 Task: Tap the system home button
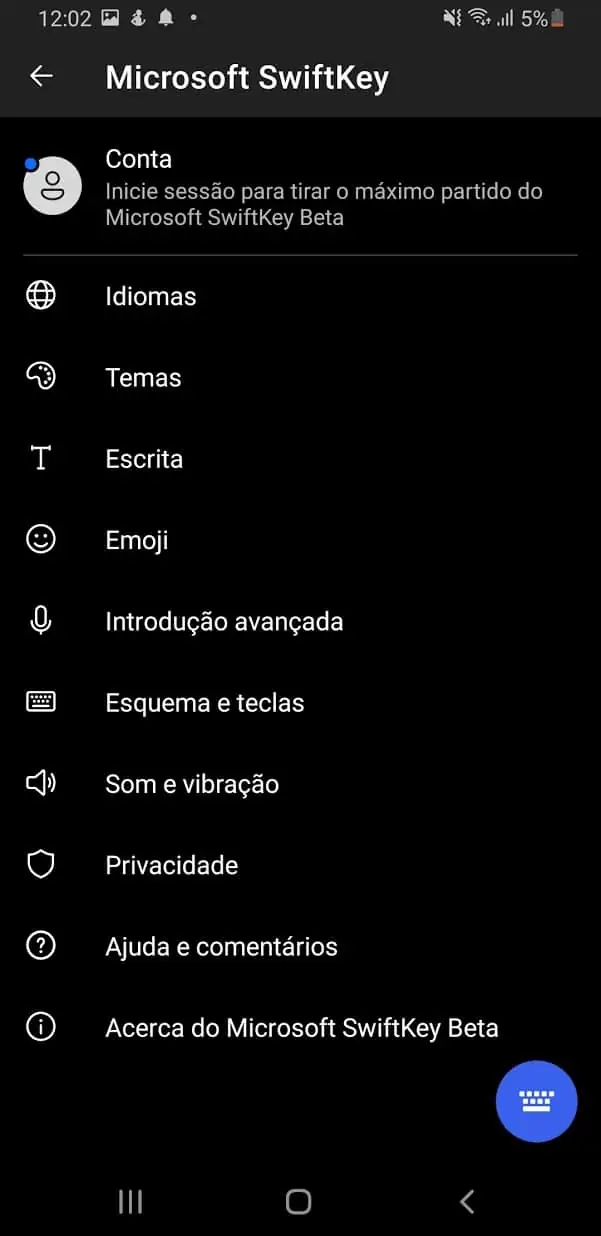pos(298,1201)
